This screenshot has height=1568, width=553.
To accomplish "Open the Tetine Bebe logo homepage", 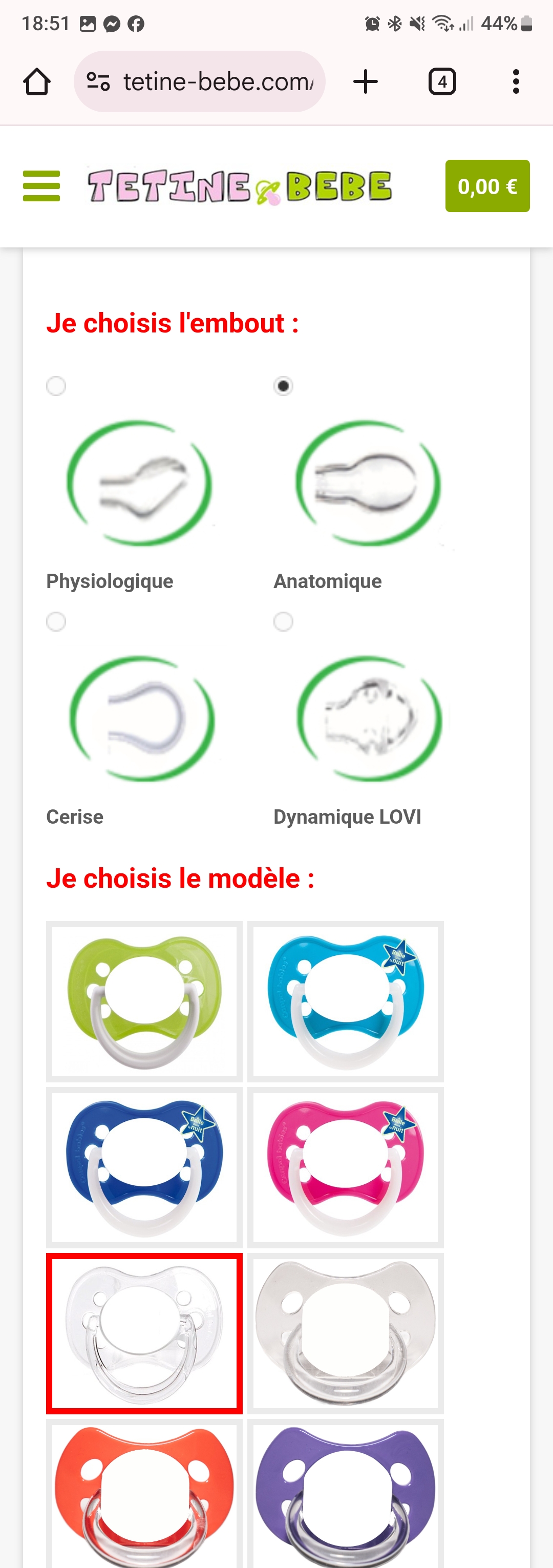I will [240, 186].
